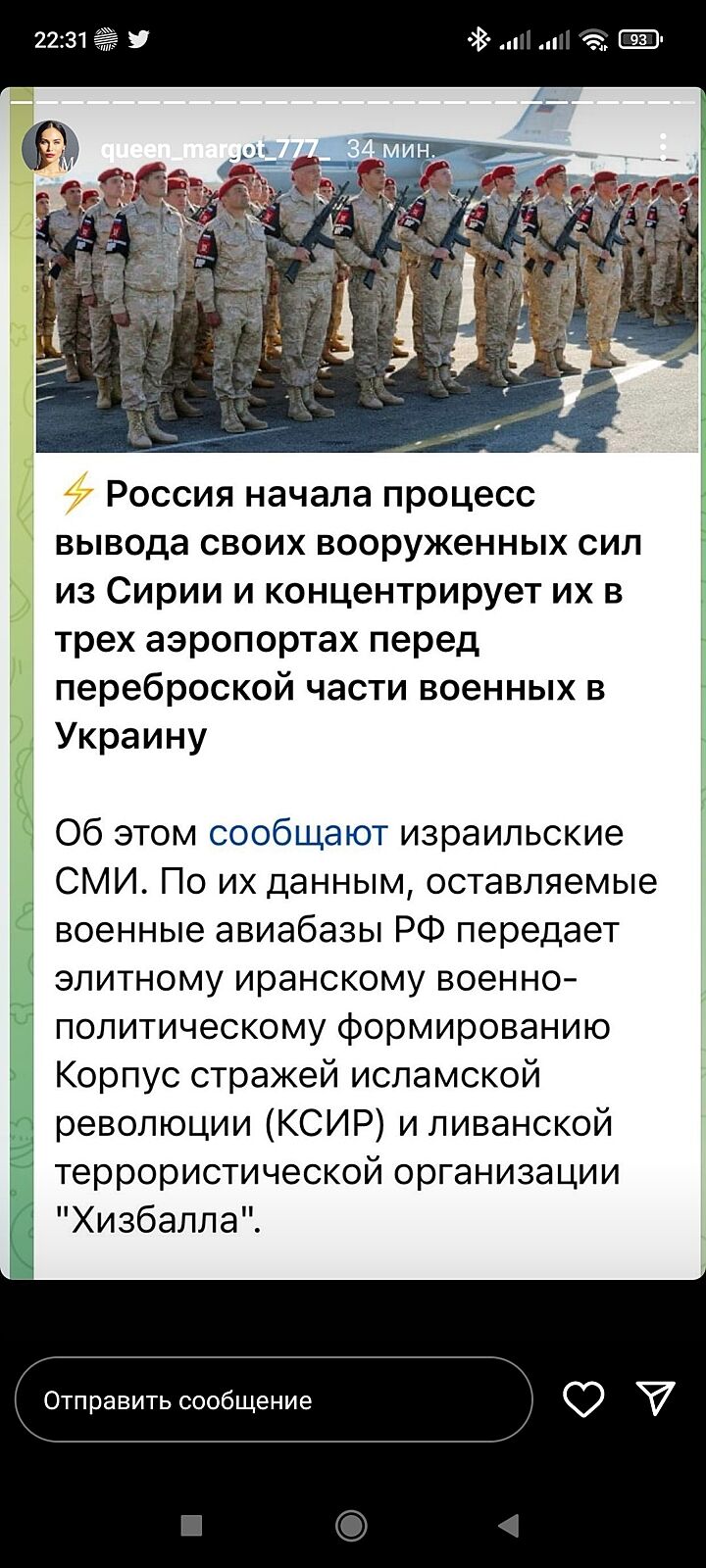
Task: Like this story with the heart
Action: 583,1399
